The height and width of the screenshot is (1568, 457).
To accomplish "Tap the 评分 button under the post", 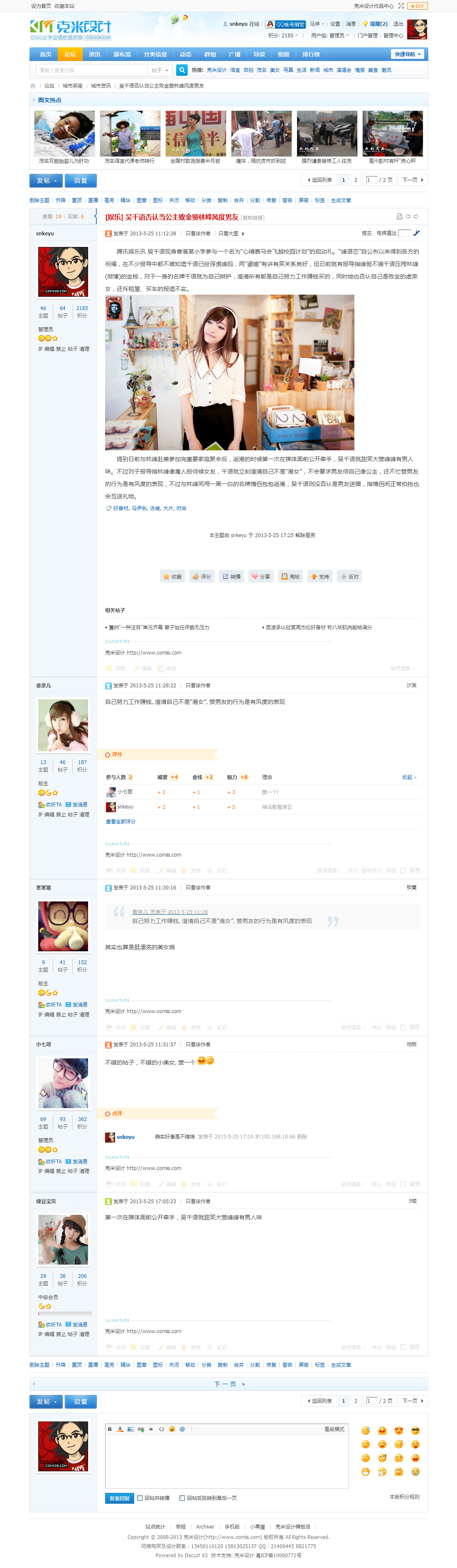I will (x=201, y=576).
